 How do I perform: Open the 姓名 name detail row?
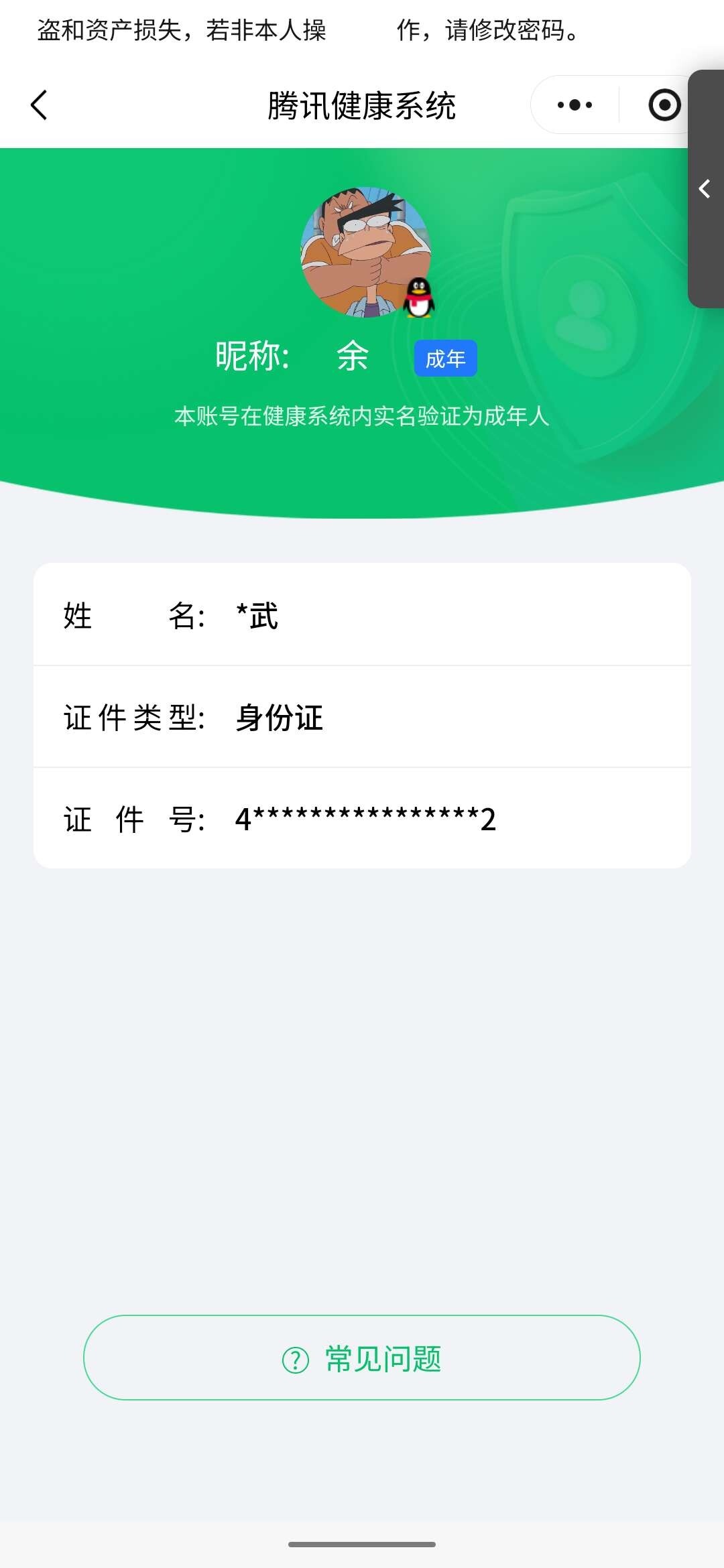coord(362,618)
